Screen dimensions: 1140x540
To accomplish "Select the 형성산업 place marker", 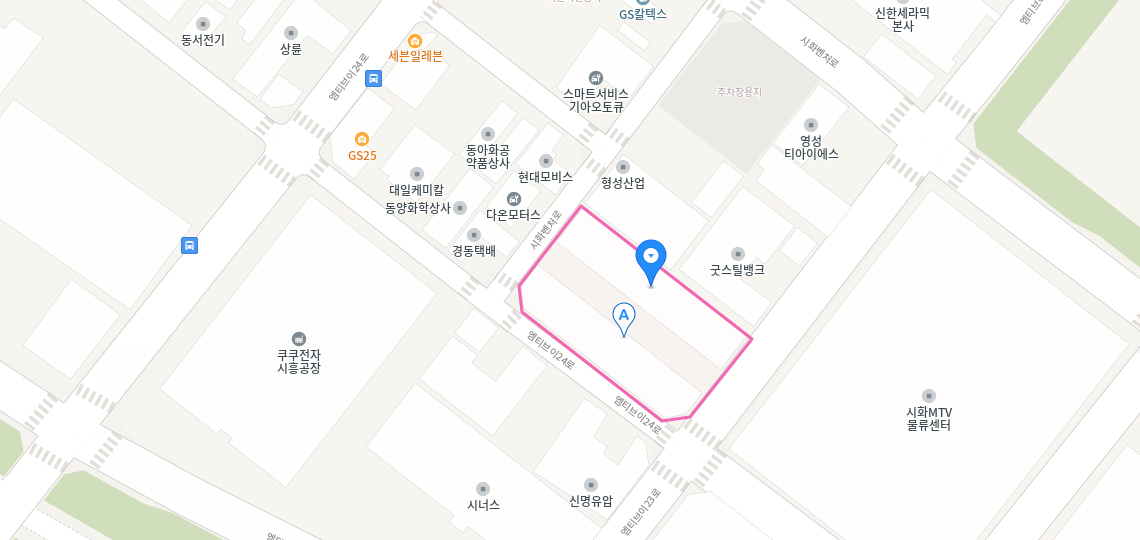I will pyautogui.click(x=623, y=167).
